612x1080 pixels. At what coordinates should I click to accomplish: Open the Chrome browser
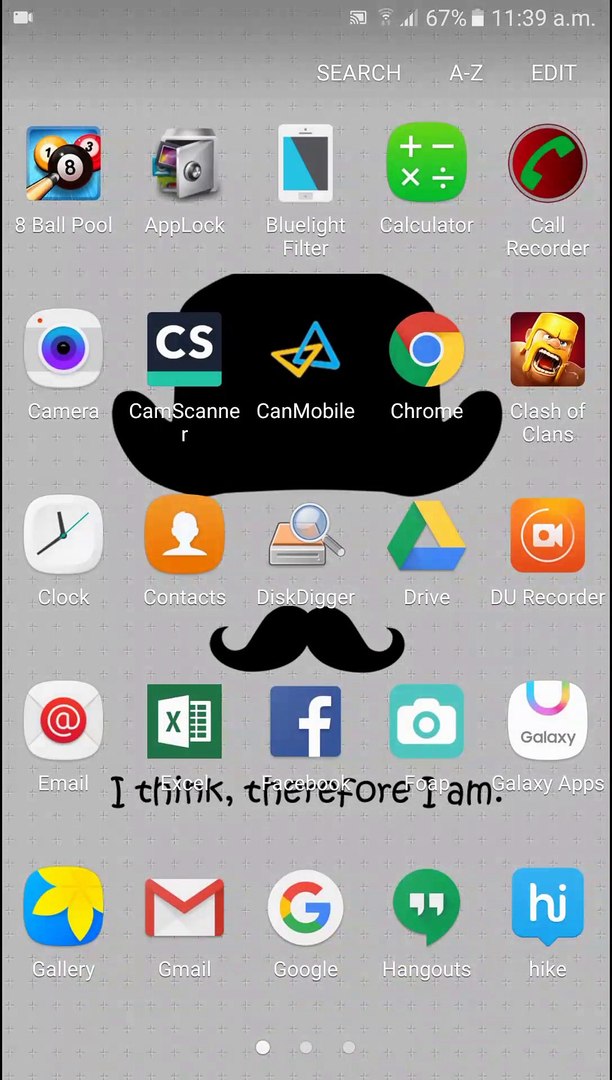(x=426, y=349)
